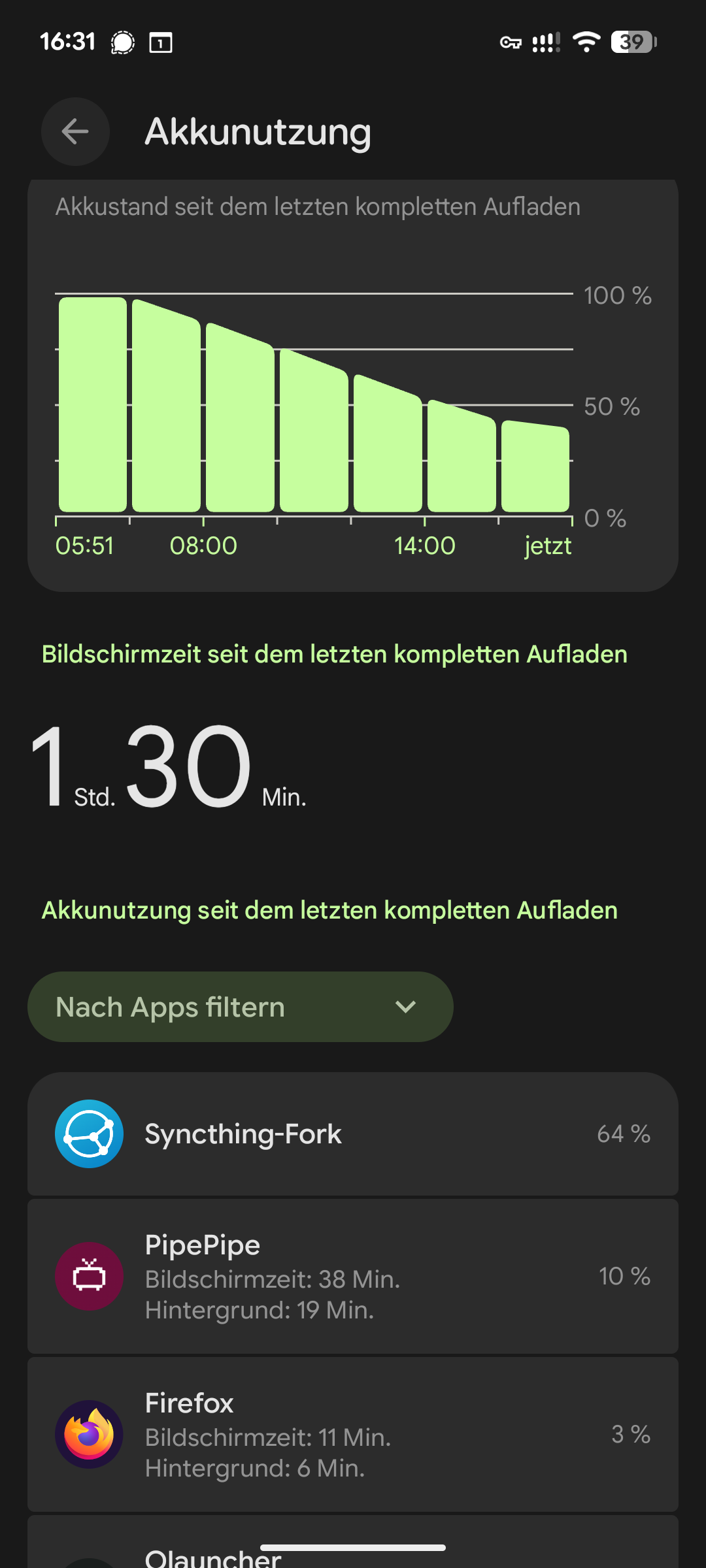Select the battery chart bar ending at jetzt

(x=535, y=466)
